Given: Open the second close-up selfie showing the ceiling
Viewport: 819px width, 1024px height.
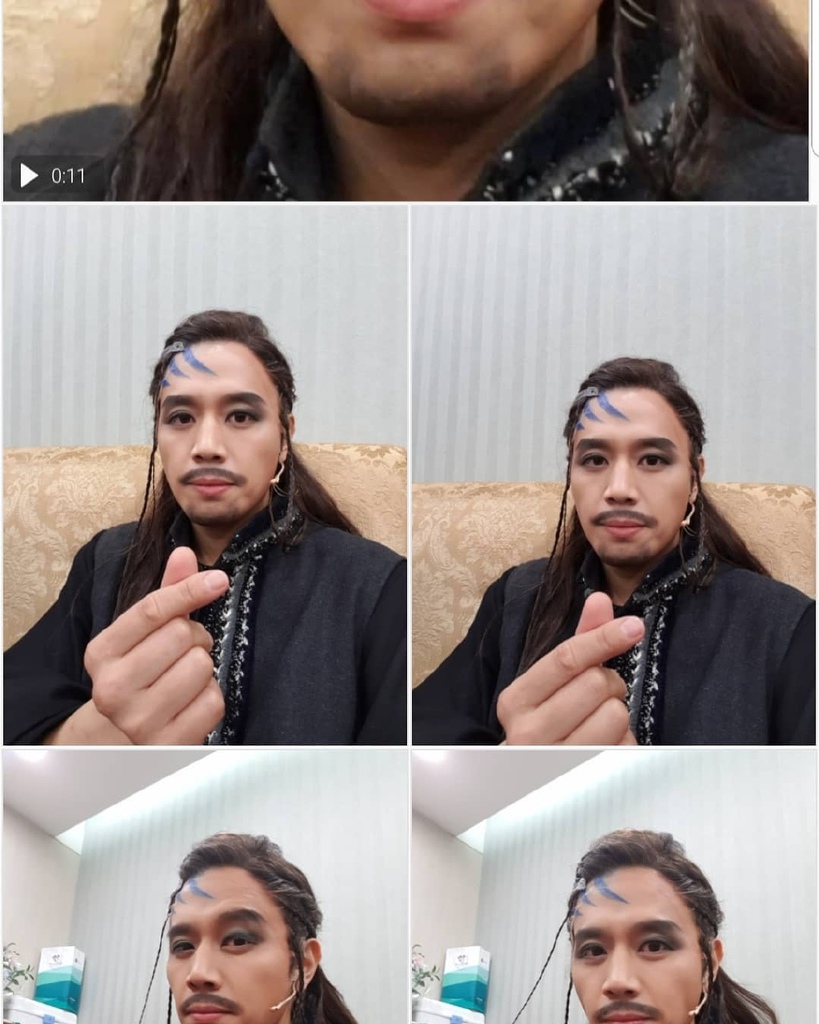Looking at the screenshot, I should pyautogui.click(x=613, y=887).
